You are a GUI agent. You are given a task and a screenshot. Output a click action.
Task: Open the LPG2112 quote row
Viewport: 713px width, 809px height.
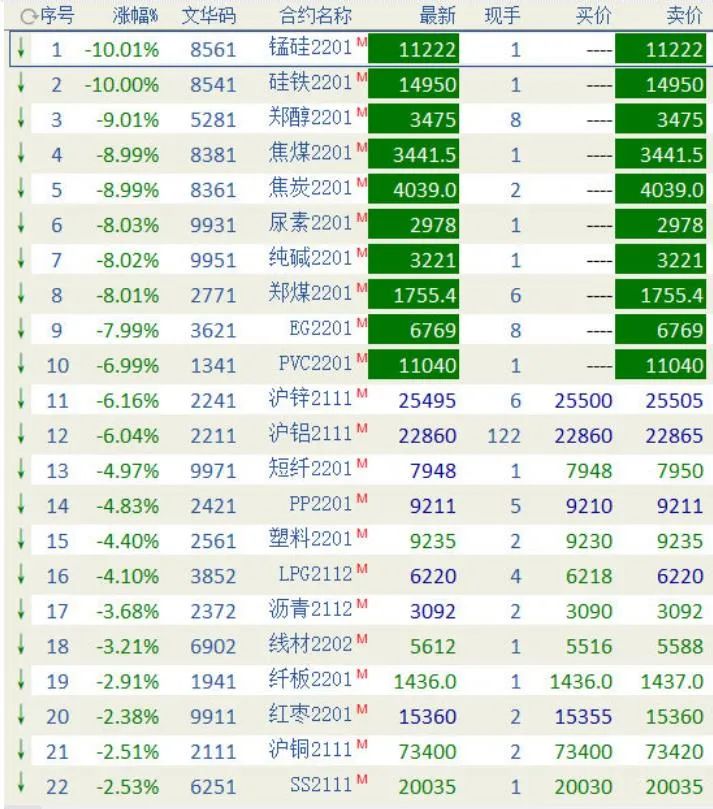pyautogui.click(x=310, y=575)
